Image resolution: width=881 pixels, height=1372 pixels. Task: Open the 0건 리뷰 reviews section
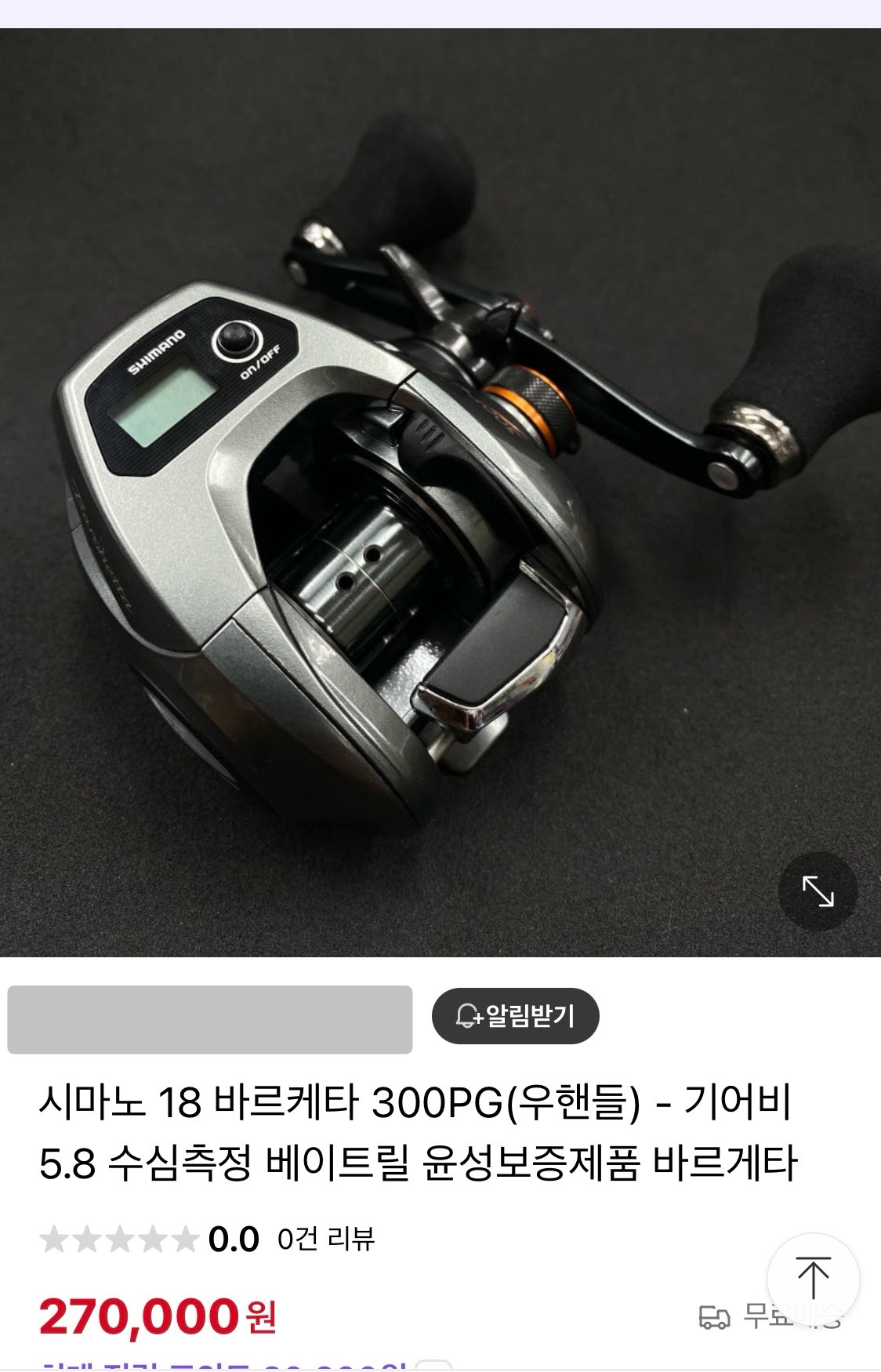326,1240
